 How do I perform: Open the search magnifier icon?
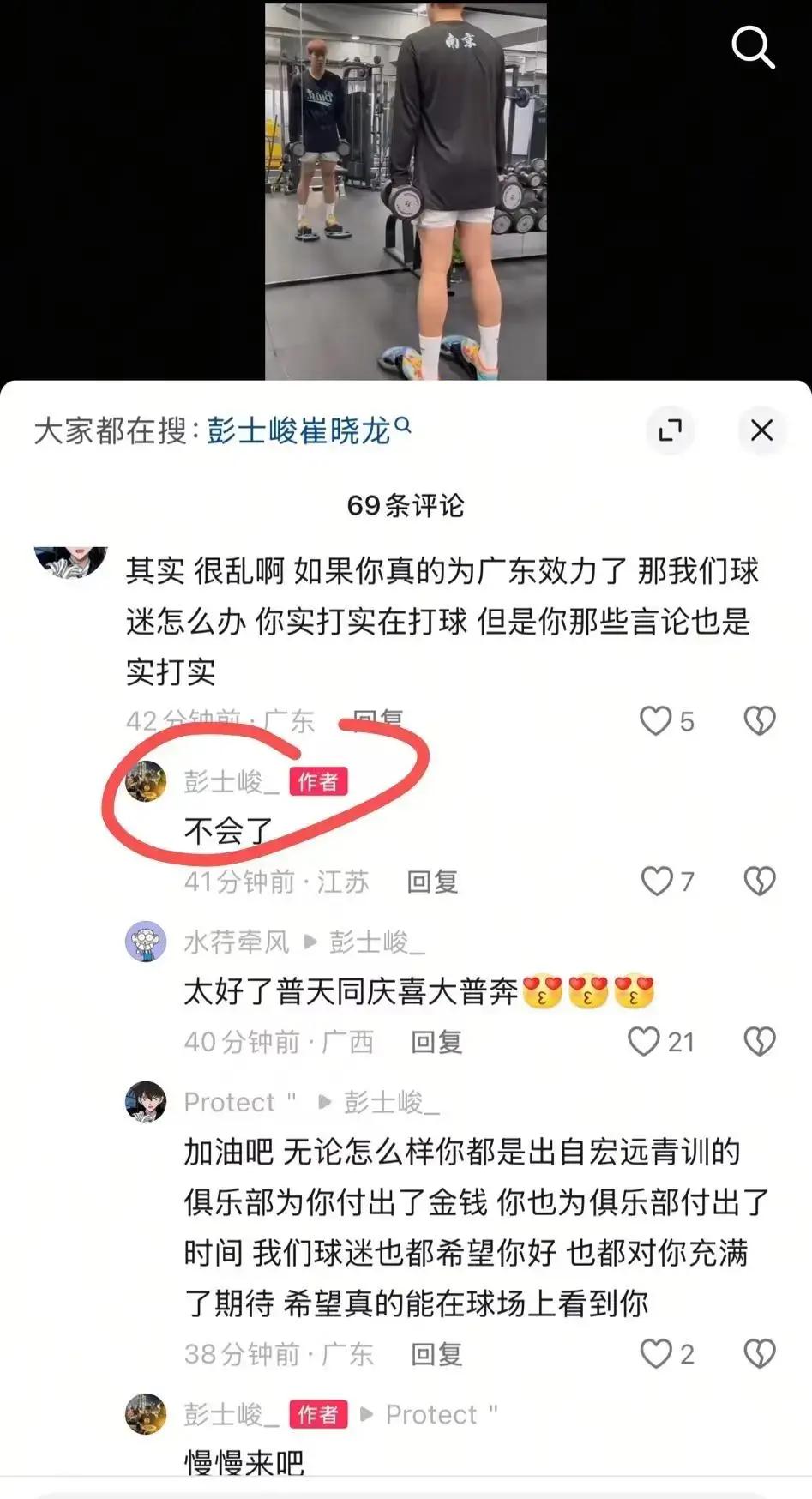coord(753,46)
